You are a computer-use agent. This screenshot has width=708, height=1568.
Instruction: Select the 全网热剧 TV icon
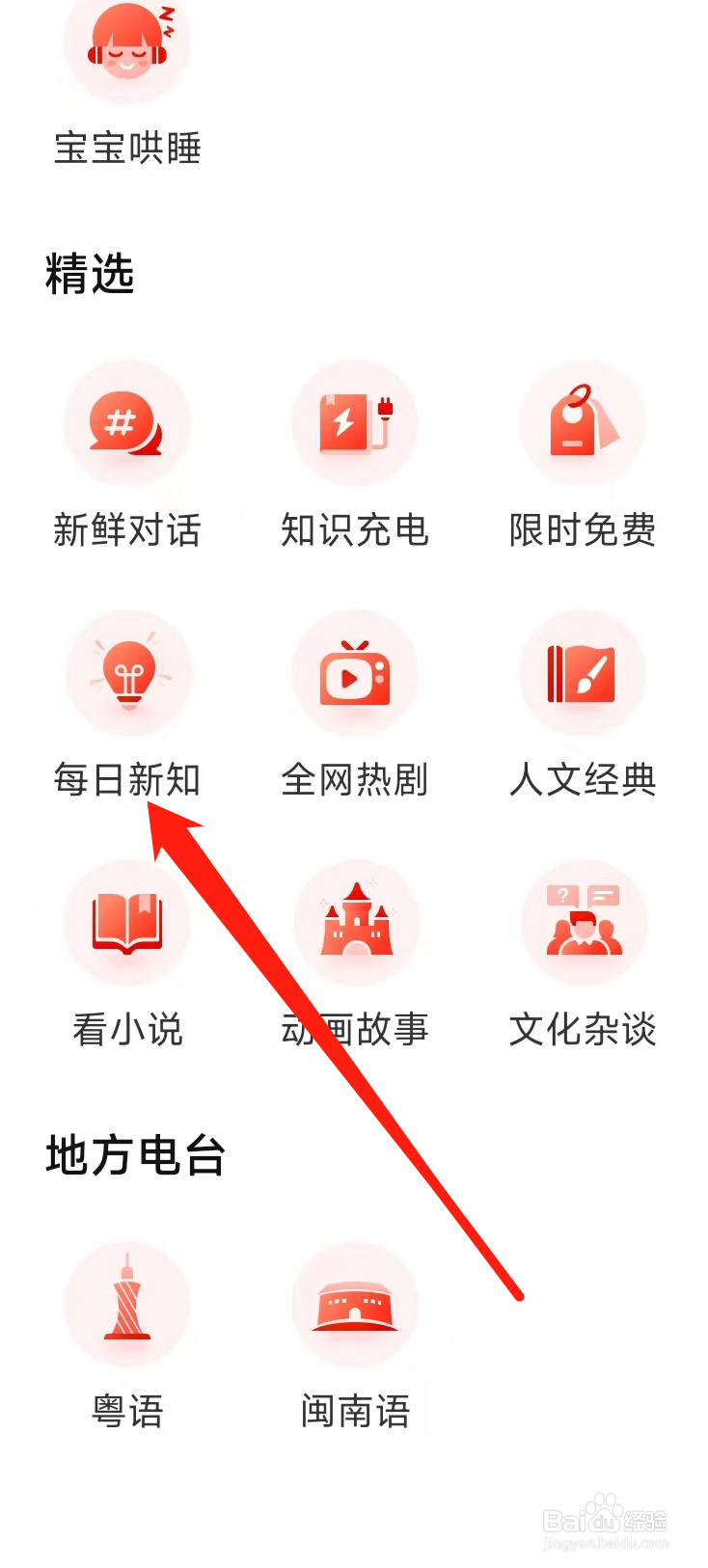point(355,673)
